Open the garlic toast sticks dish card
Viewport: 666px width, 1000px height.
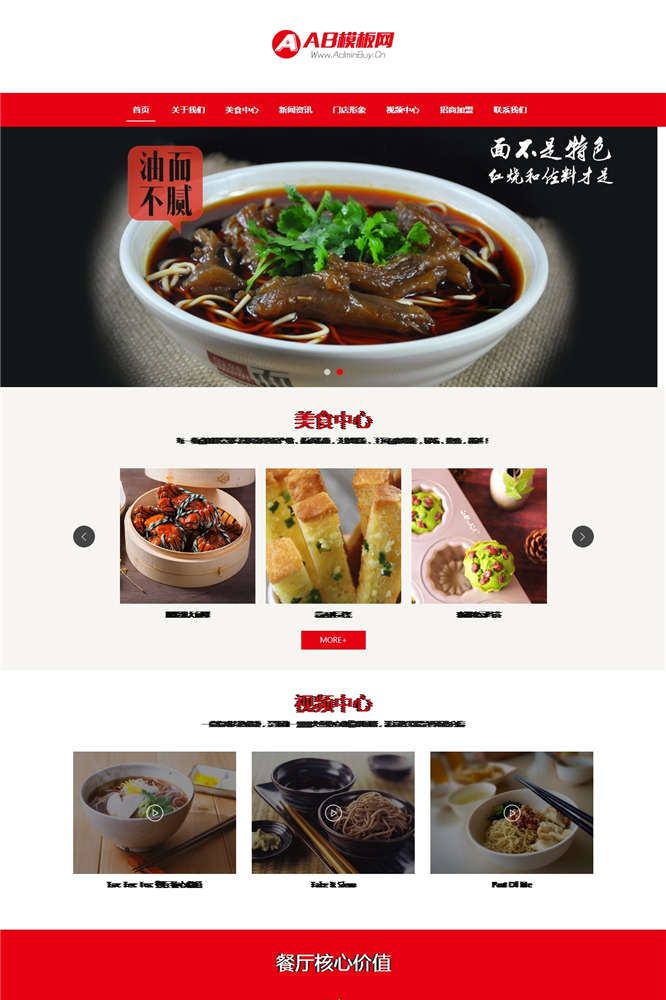click(333, 536)
